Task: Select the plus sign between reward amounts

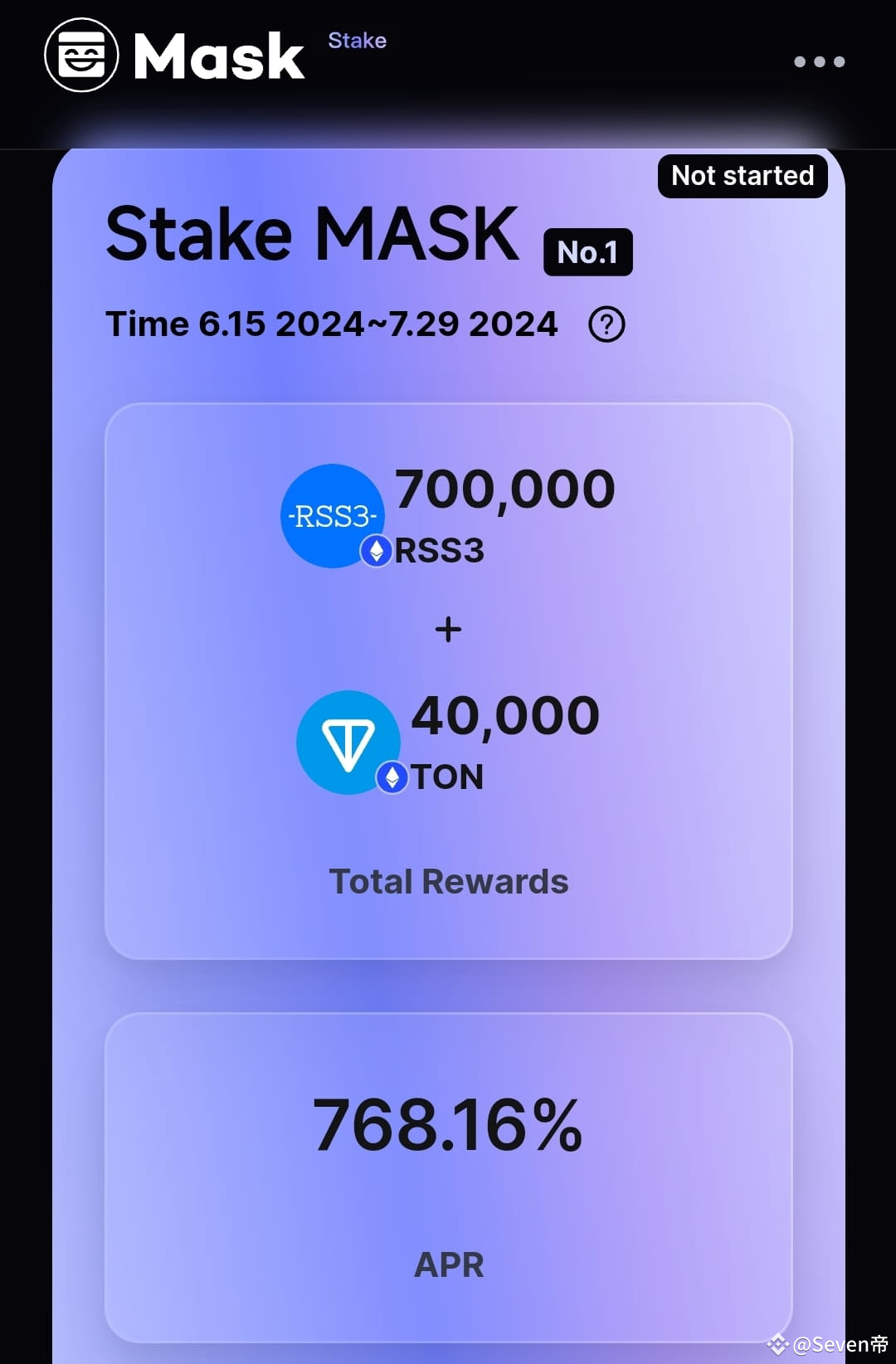Action: click(x=448, y=629)
